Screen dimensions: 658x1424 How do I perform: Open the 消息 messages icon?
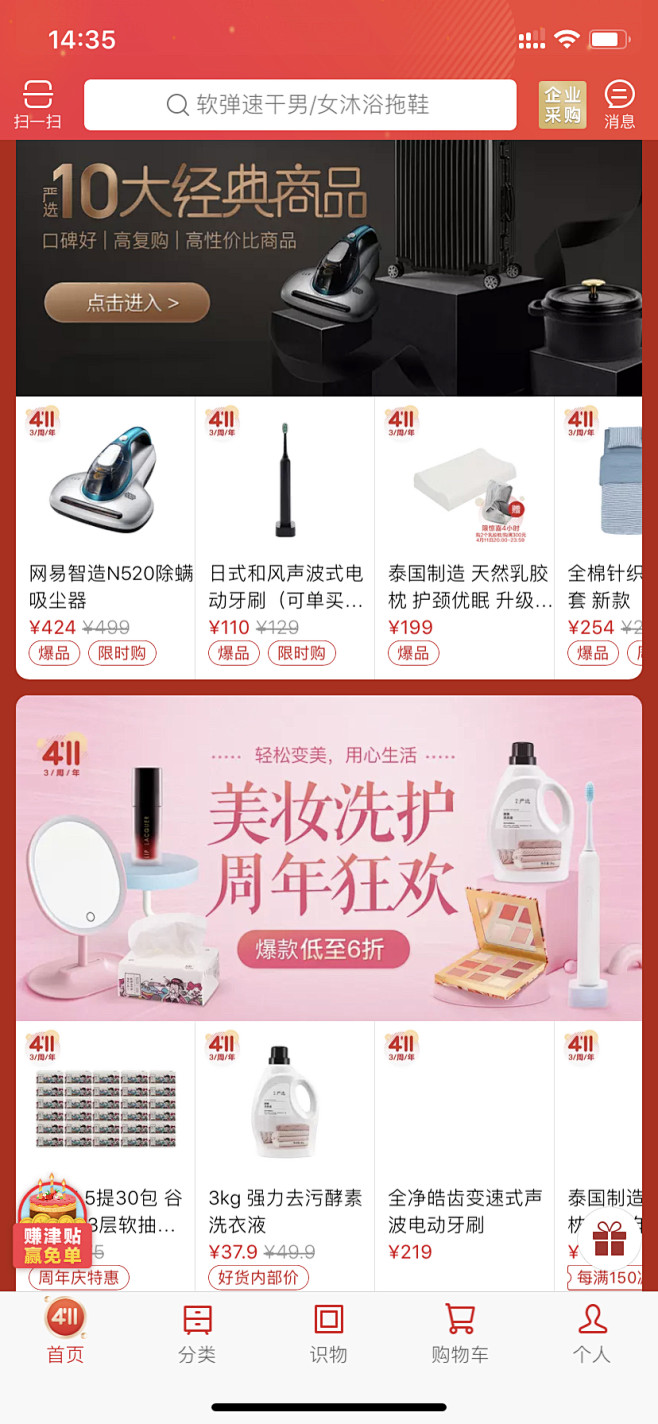click(x=619, y=105)
